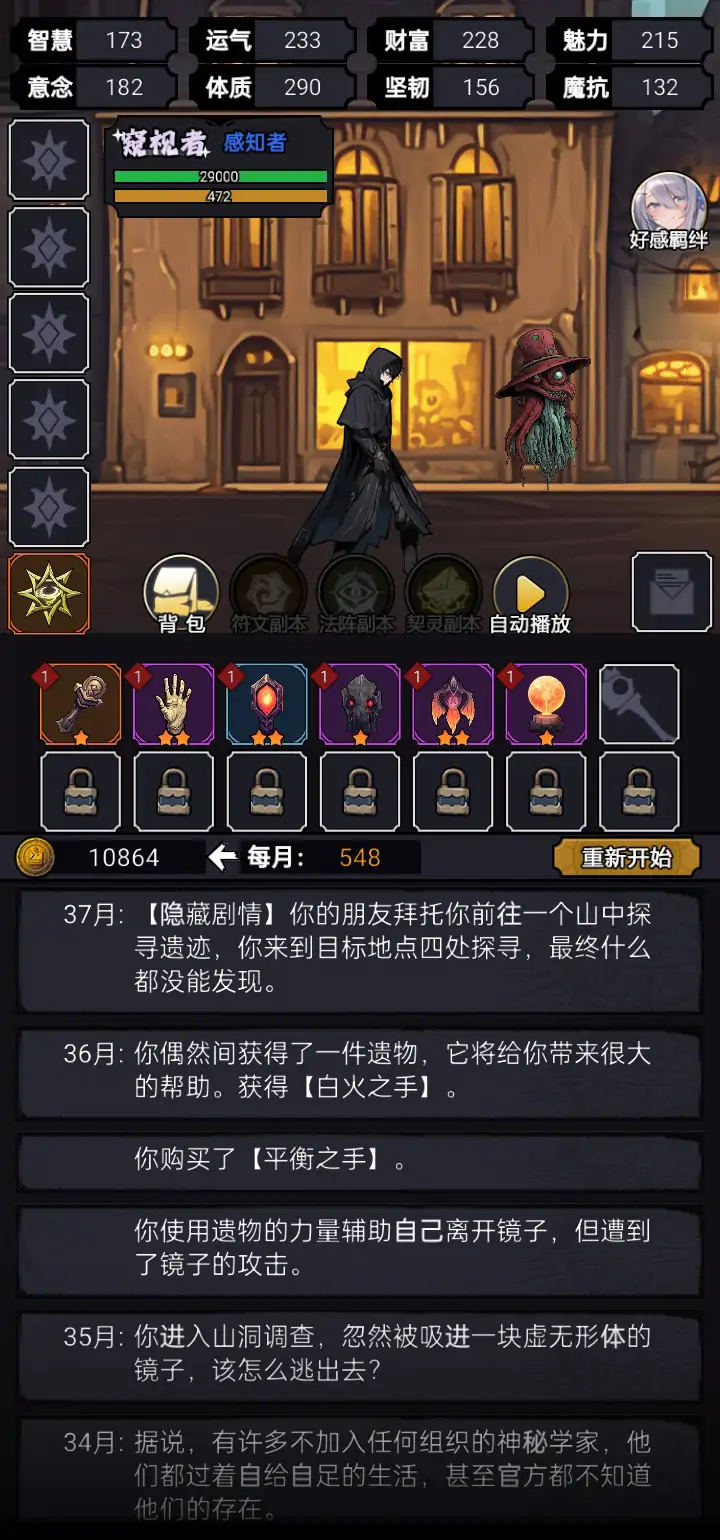Select the dark mask relic item
The width and height of the screenshot is (720, 1540).
coord(360,704)
